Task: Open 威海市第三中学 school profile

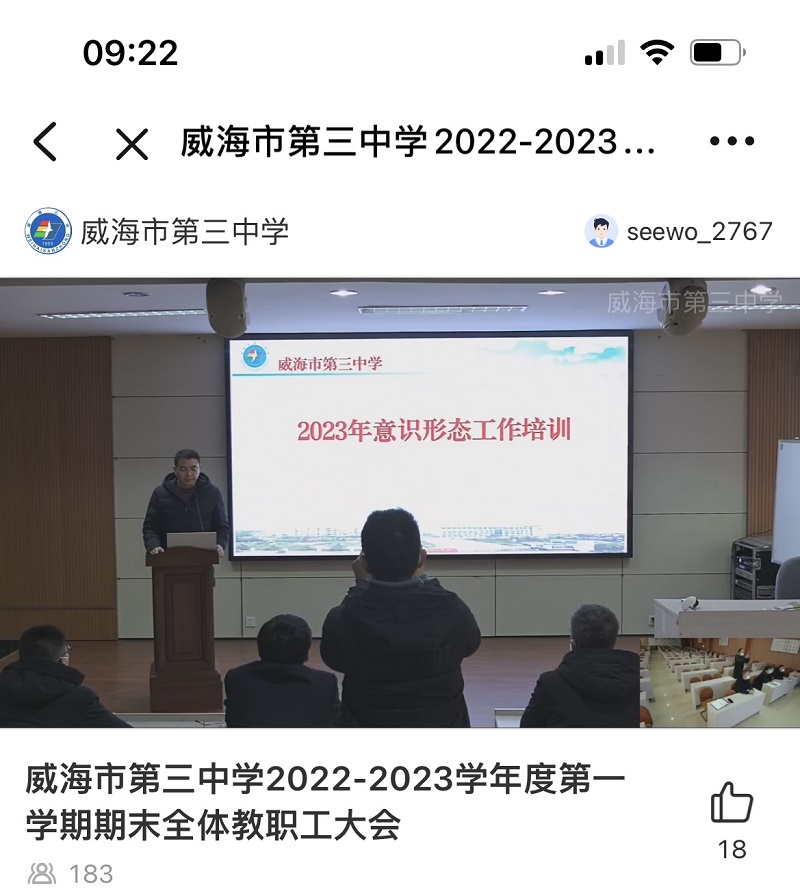Action: pos(157,232)
